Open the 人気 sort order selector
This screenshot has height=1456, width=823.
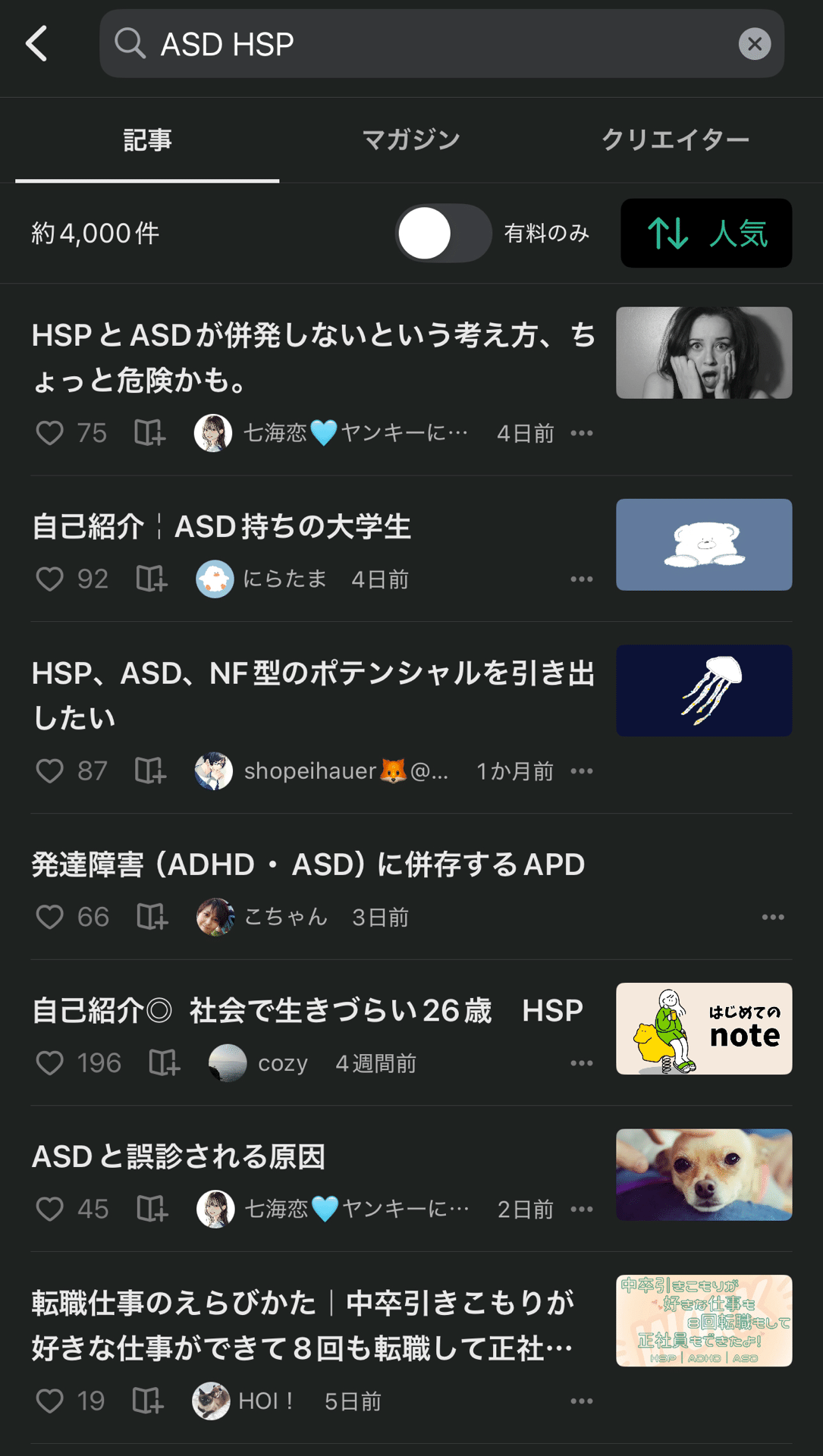pos(705,234)
